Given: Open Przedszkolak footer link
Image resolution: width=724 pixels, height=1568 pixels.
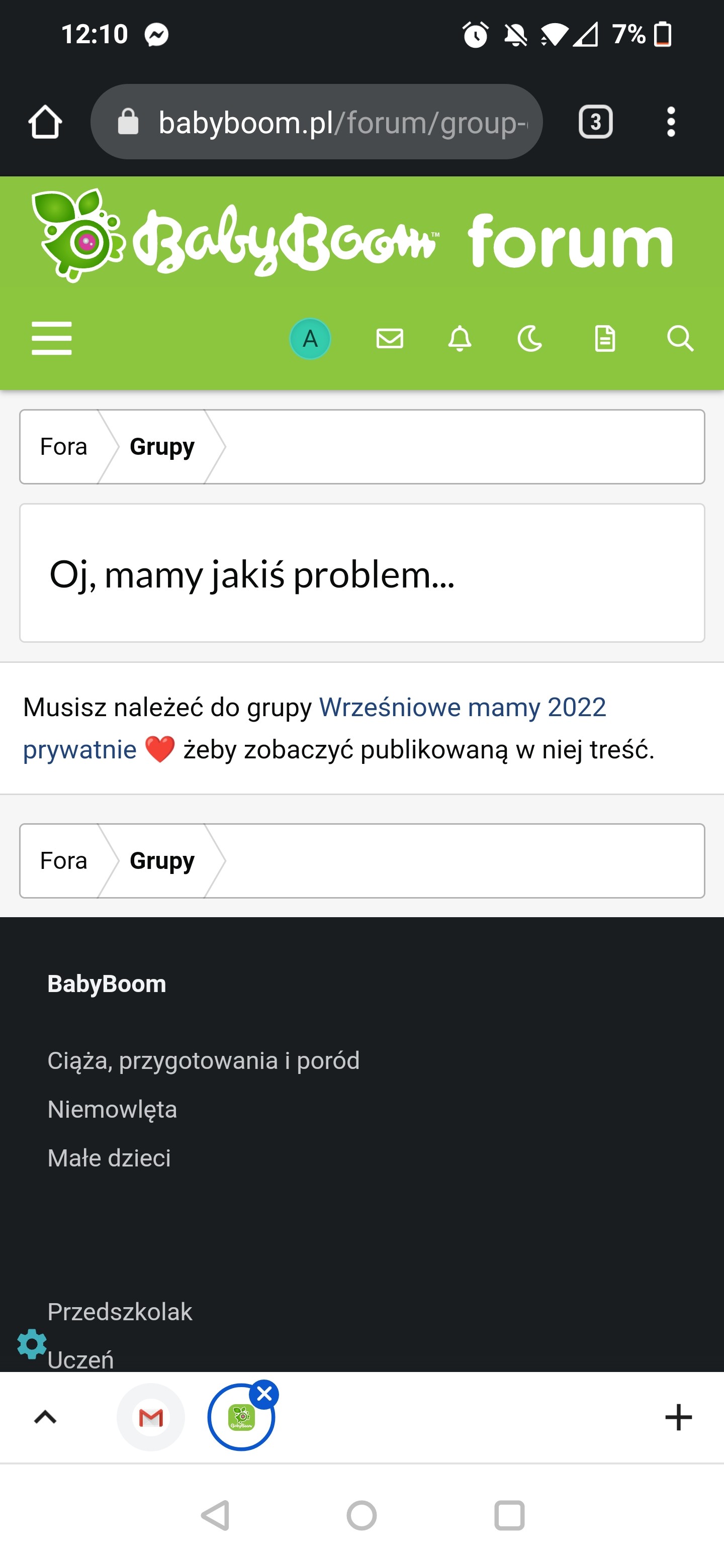Looking at the screenshot, I should tap(120, 1312).
